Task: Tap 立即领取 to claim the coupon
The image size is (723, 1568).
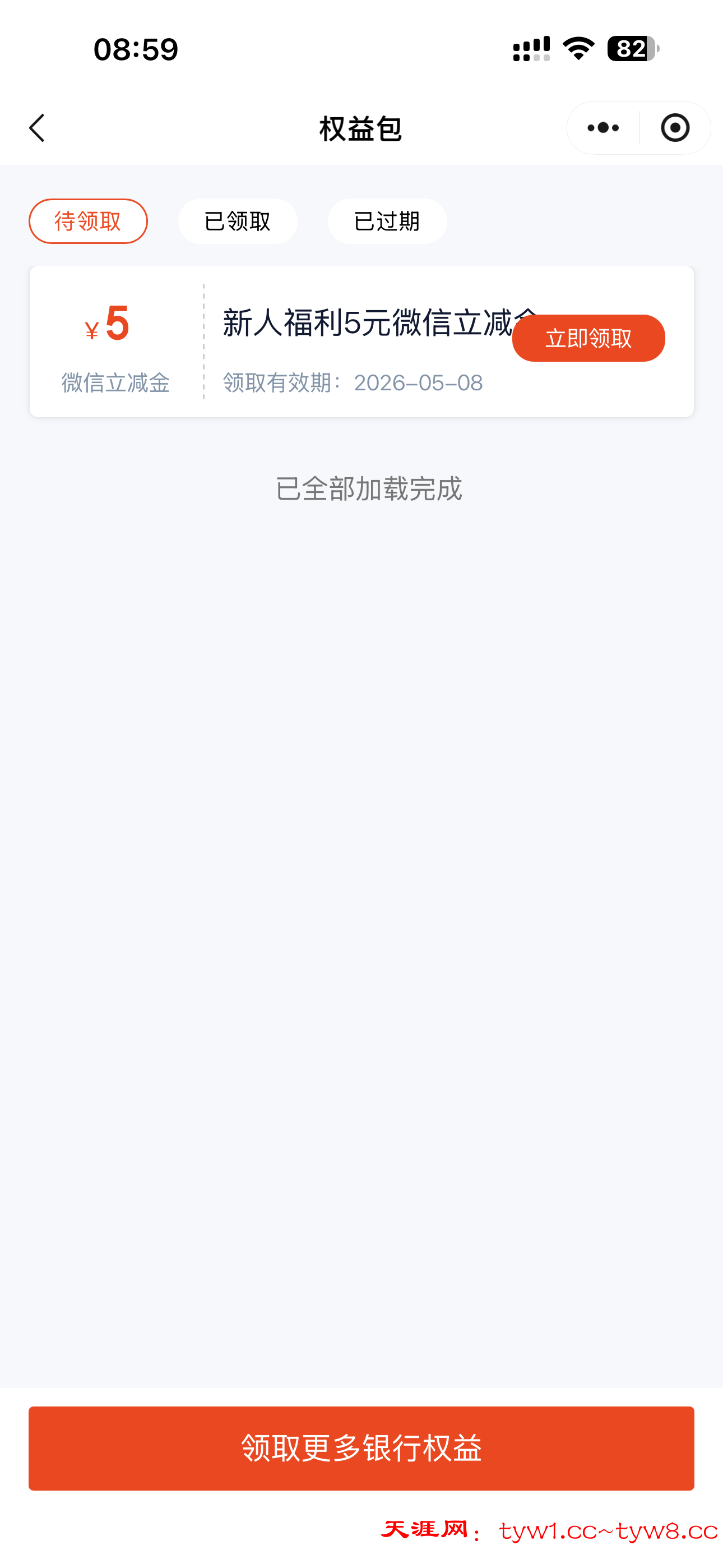Action: pos(588,338)
